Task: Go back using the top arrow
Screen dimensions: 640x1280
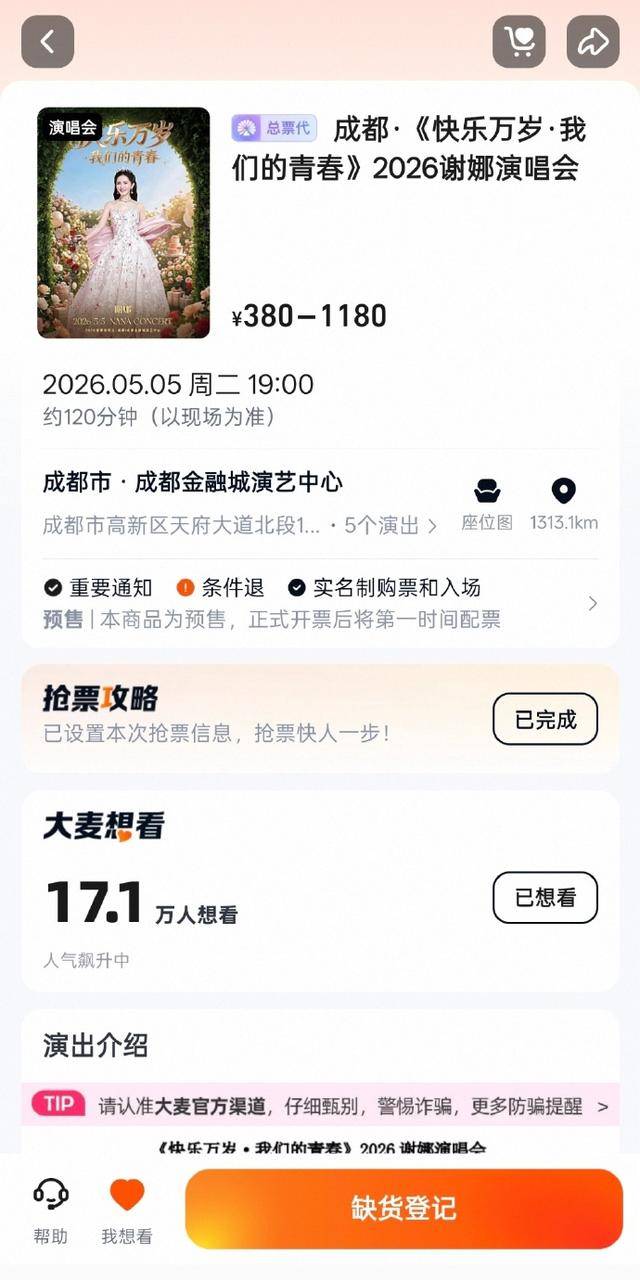Action: pos(47,42)
